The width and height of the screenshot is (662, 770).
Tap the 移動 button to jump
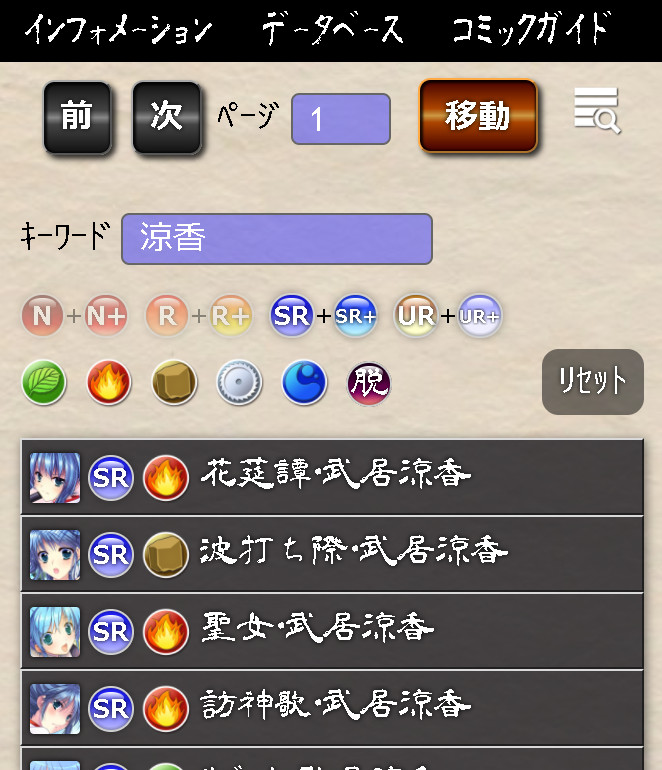click(x=478, y=116)
